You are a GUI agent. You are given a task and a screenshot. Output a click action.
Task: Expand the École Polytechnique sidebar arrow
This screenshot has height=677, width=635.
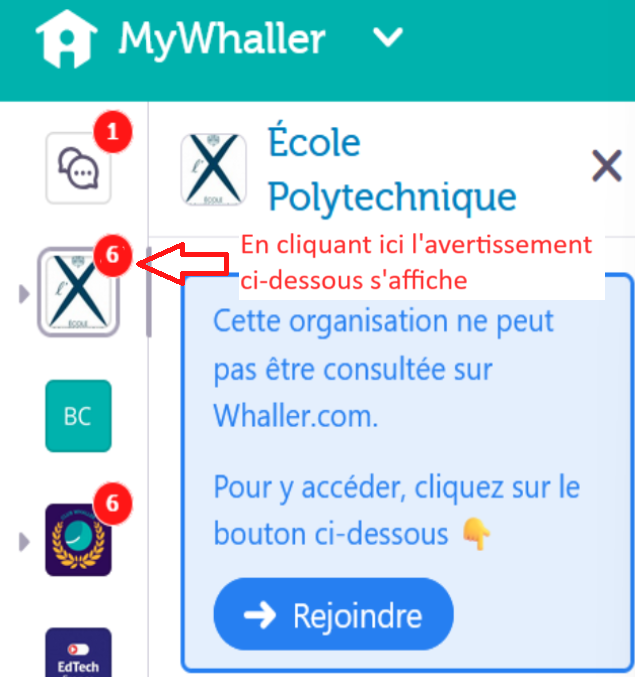[24, 293]
